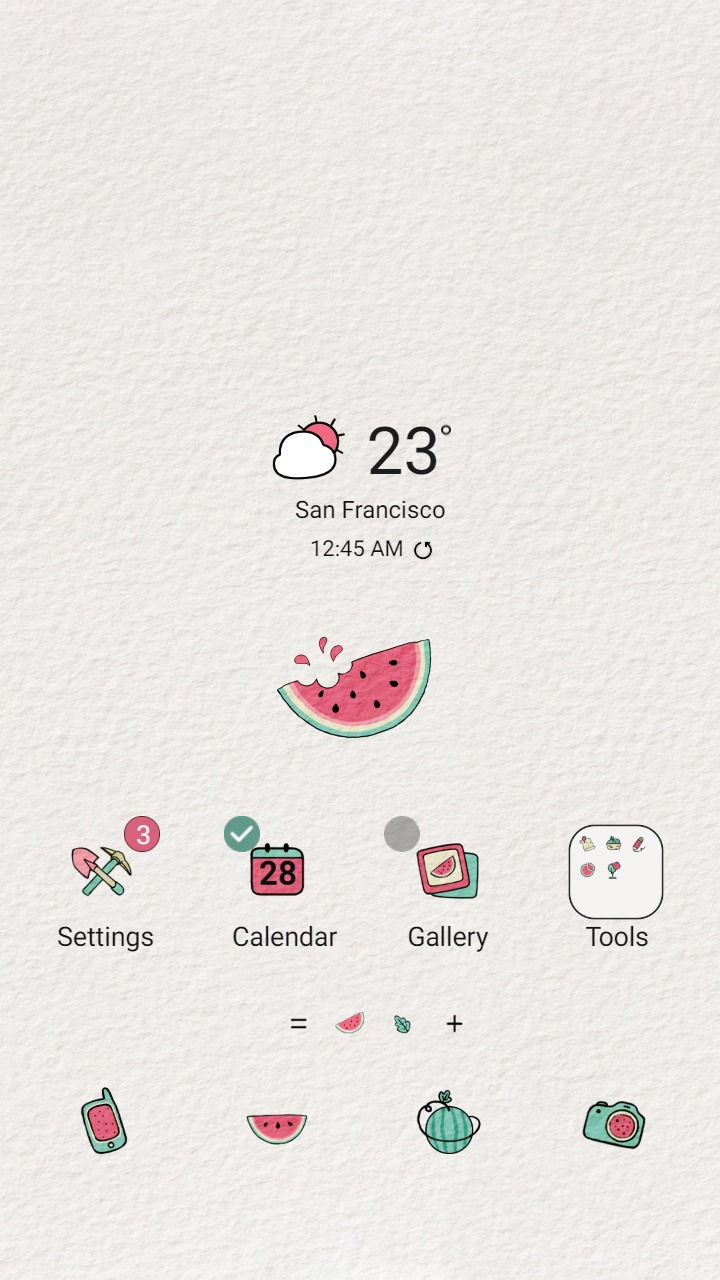720x1280 pixels.
Task: Tap the plus page indicator
Action: 454,1023
